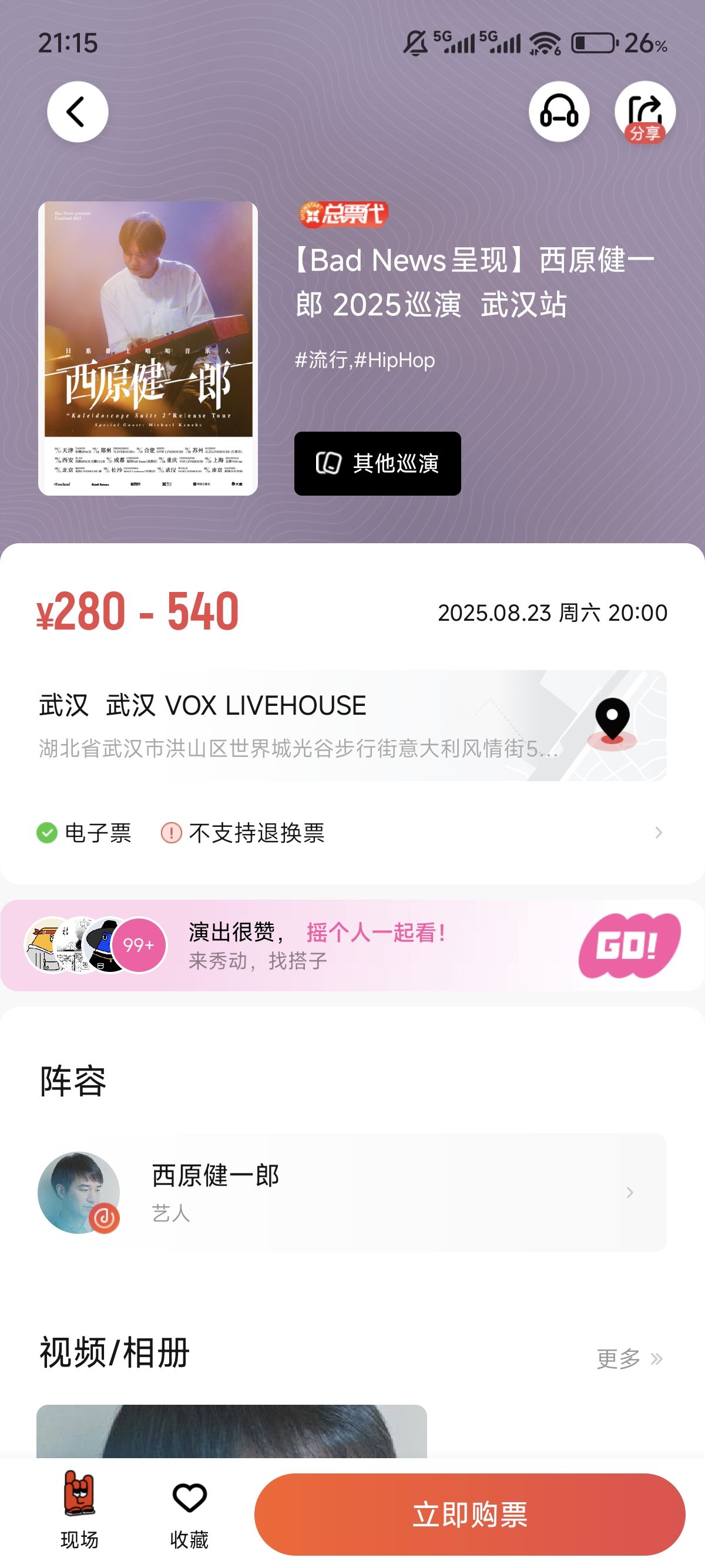Share this show via 分享 icon
This screenshot has width=705, height=1568.
(x=645, y=112)
